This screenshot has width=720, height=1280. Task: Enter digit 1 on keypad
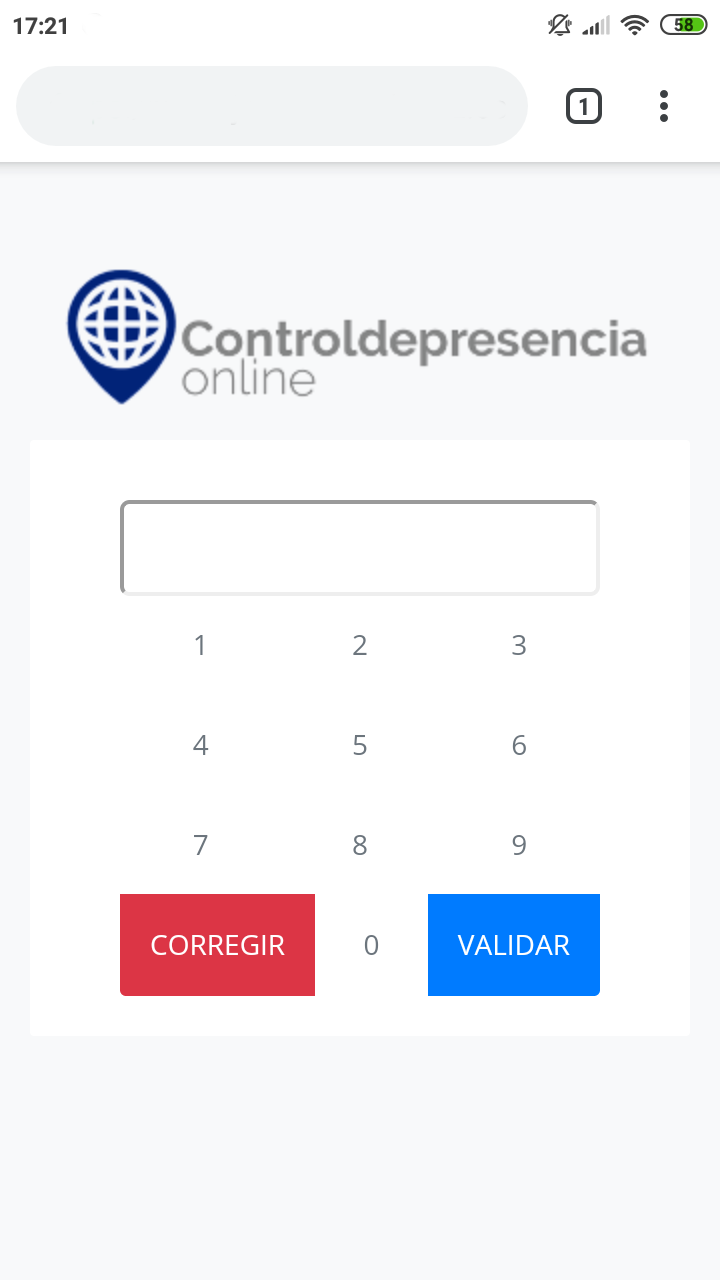[200, 645]
